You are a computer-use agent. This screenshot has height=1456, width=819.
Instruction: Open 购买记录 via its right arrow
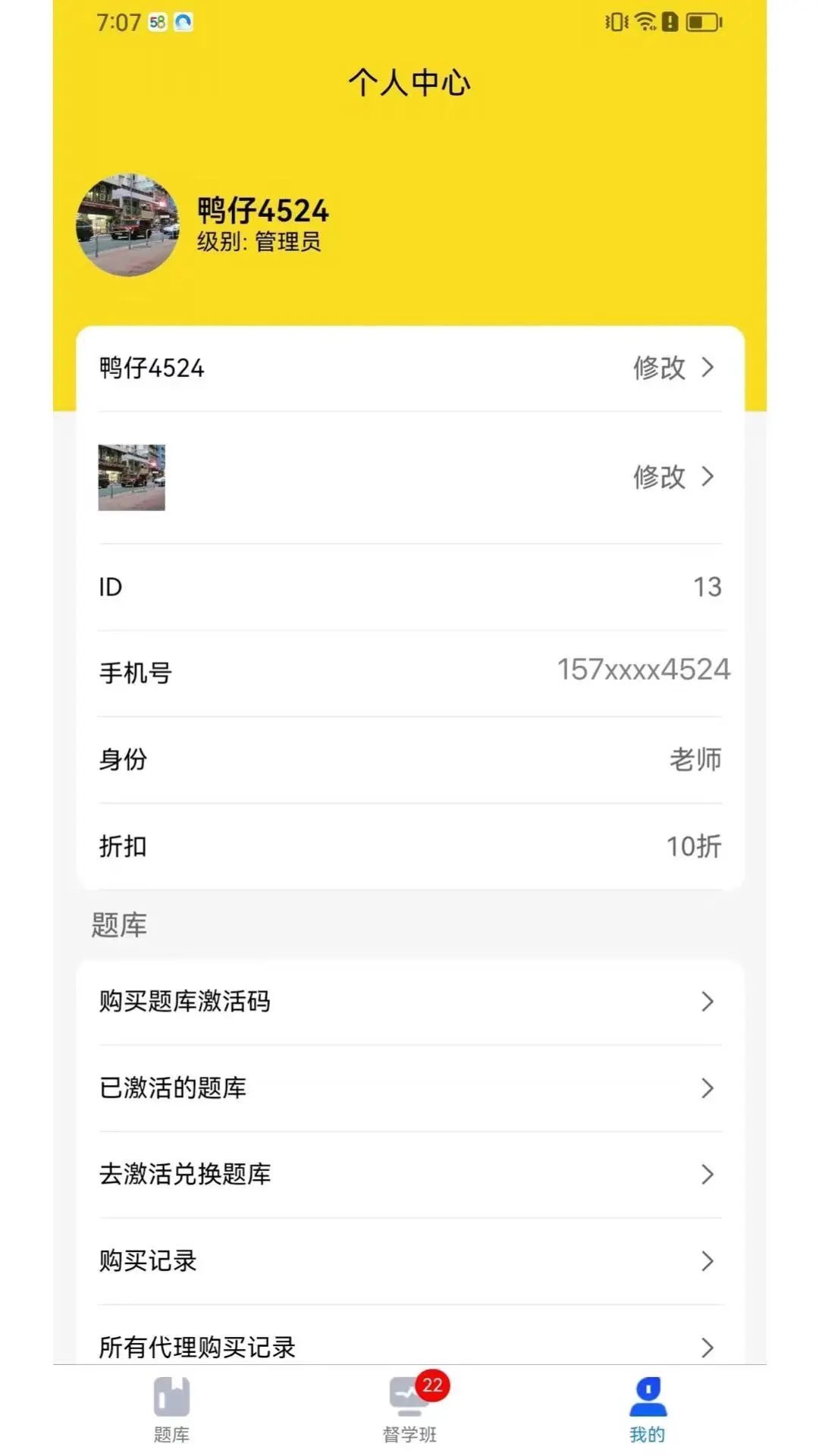pos(708,1260)
